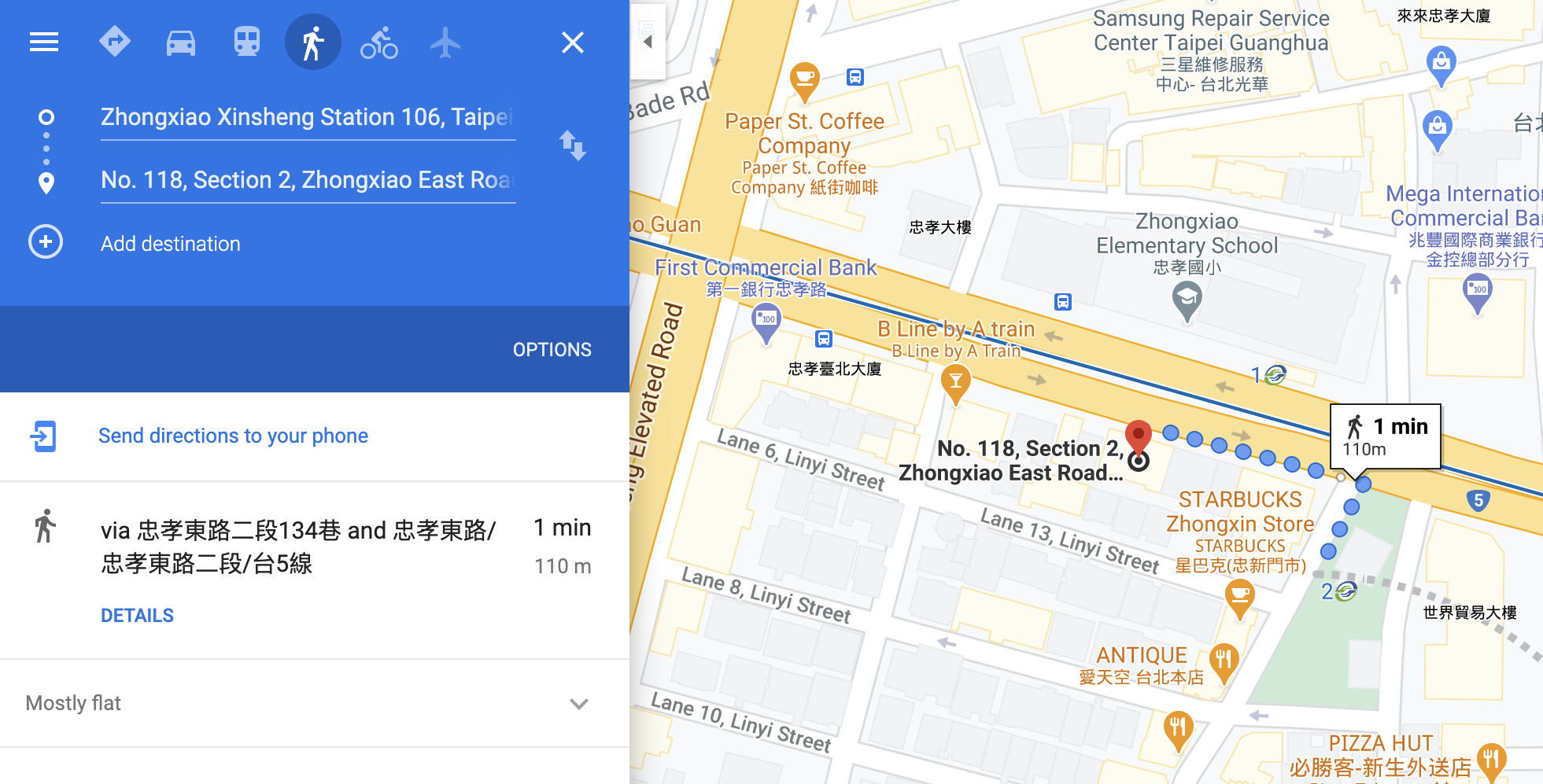This screenshot has width=1543, height=784.
Task: Switch to flights mode
Action: [x=445, y=42]
